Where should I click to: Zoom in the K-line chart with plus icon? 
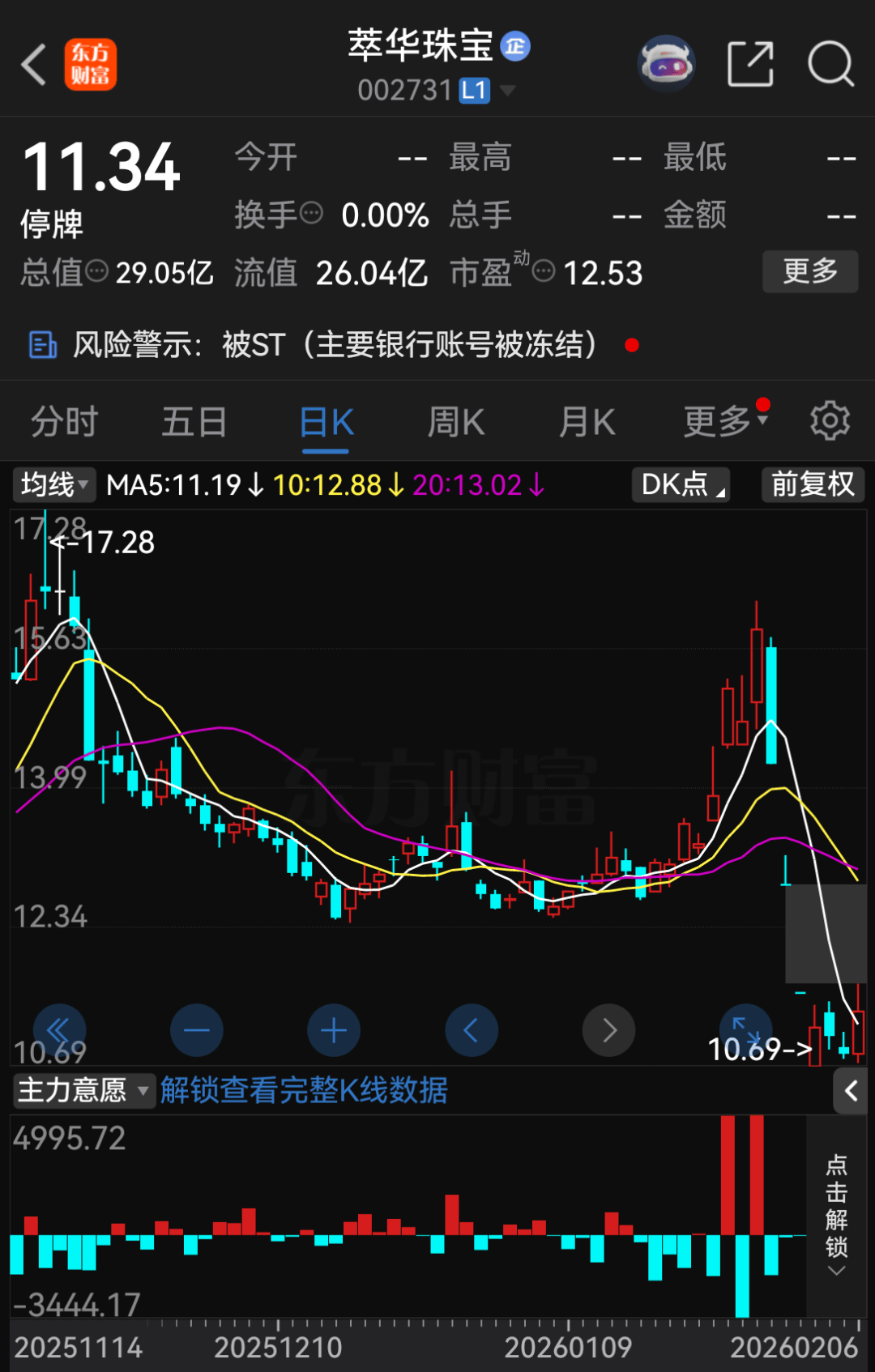pyautogui.click(x=333, y=1029)
